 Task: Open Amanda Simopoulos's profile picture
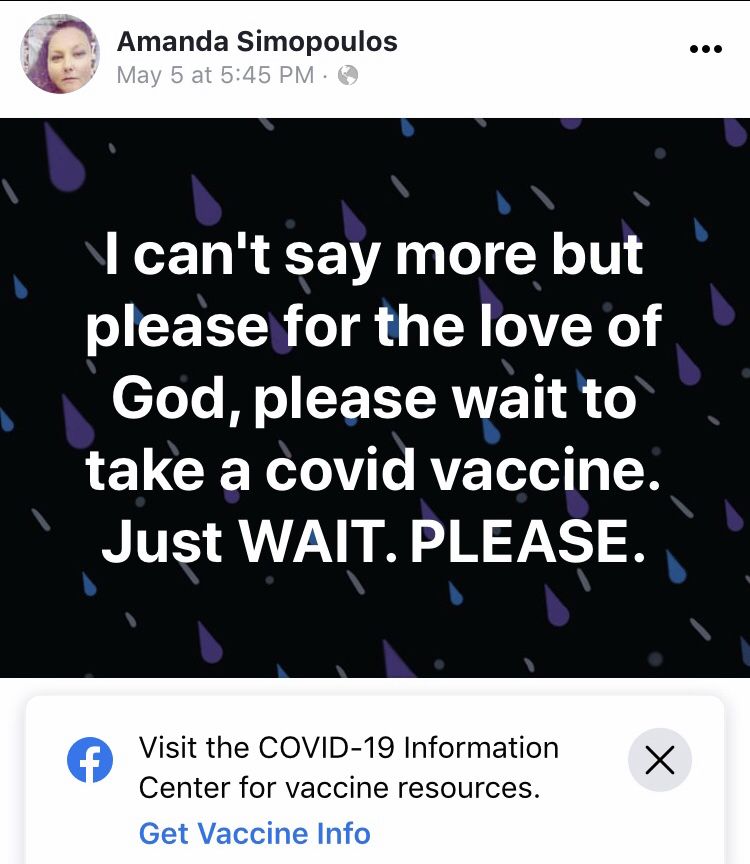[x=61, y=54]
